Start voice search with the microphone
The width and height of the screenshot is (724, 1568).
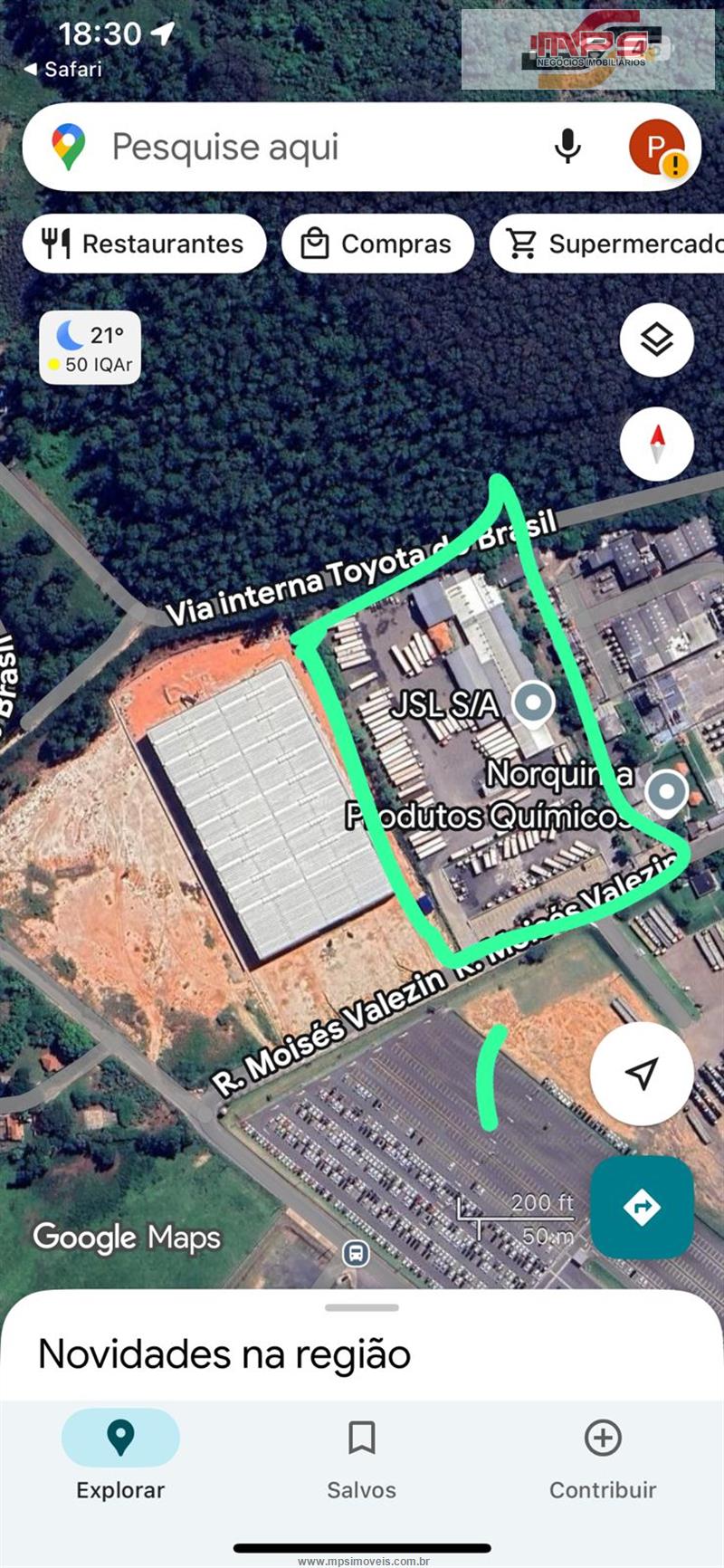click(567, 147)
